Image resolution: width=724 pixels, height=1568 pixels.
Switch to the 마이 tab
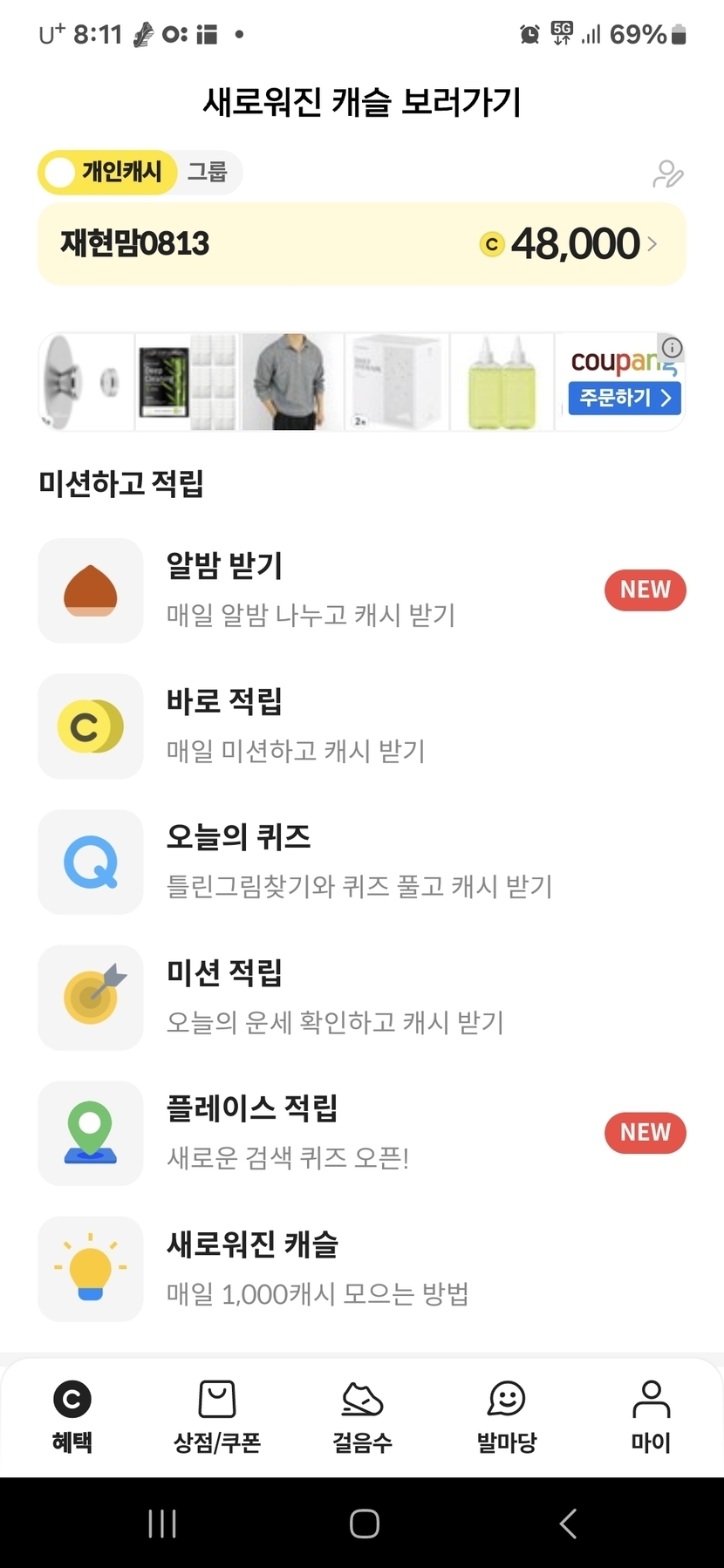[x=651, y=1416]
